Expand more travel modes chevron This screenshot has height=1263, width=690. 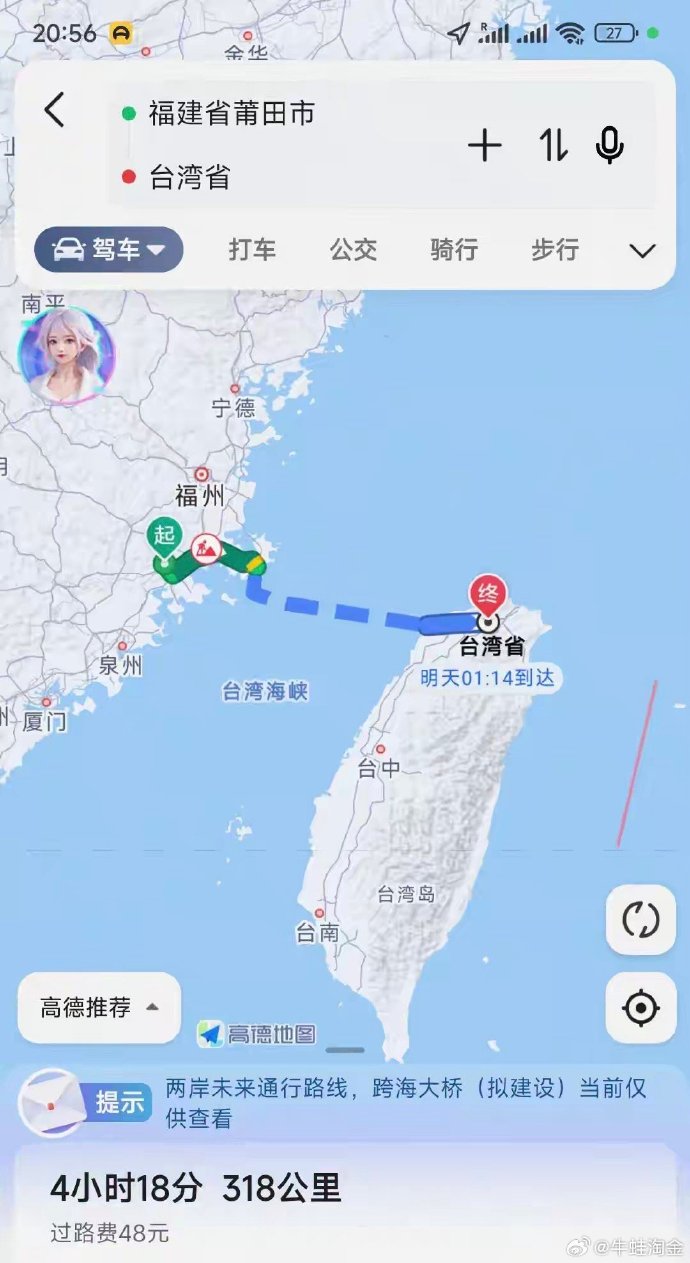642,250
